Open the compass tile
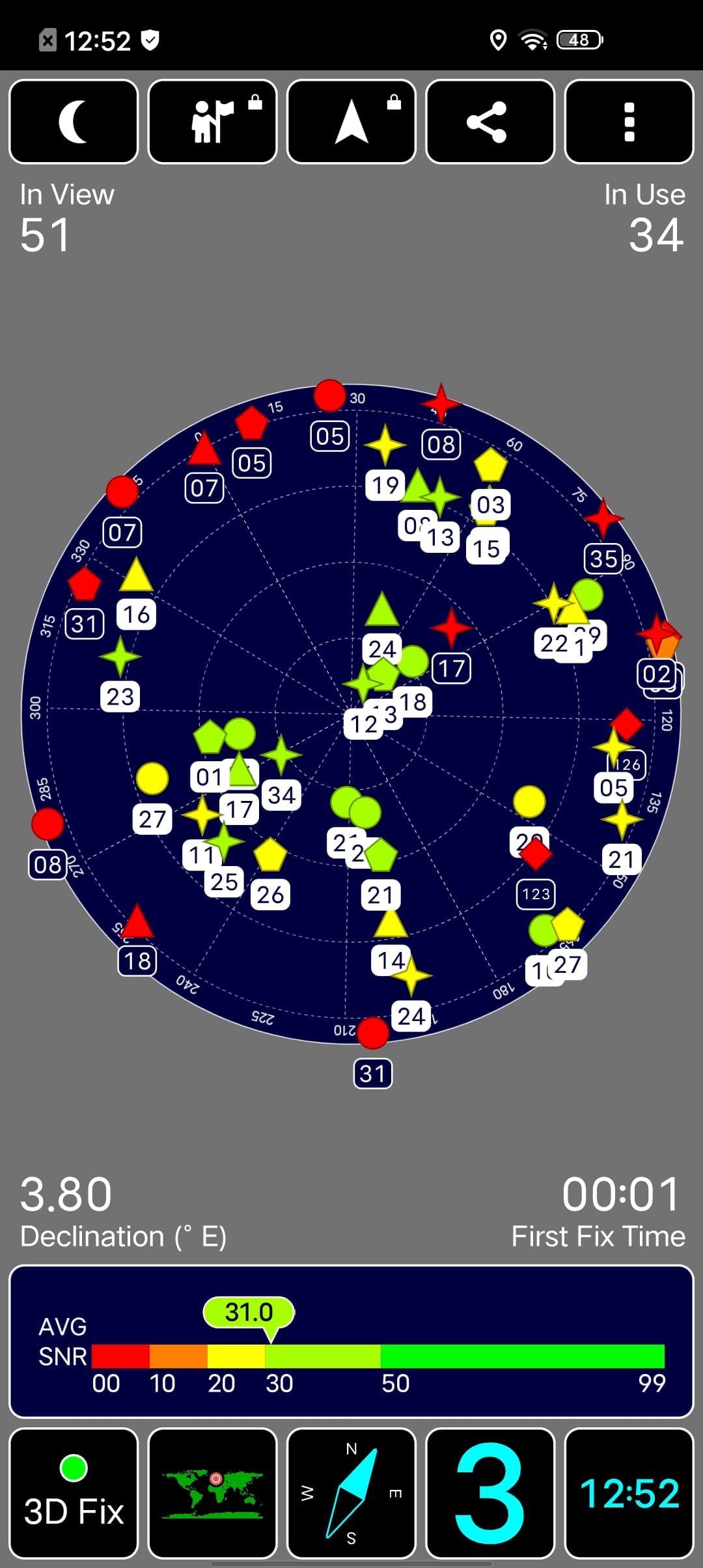Viewport: 703px width, 1568px height. click(x=351, y=1493)
